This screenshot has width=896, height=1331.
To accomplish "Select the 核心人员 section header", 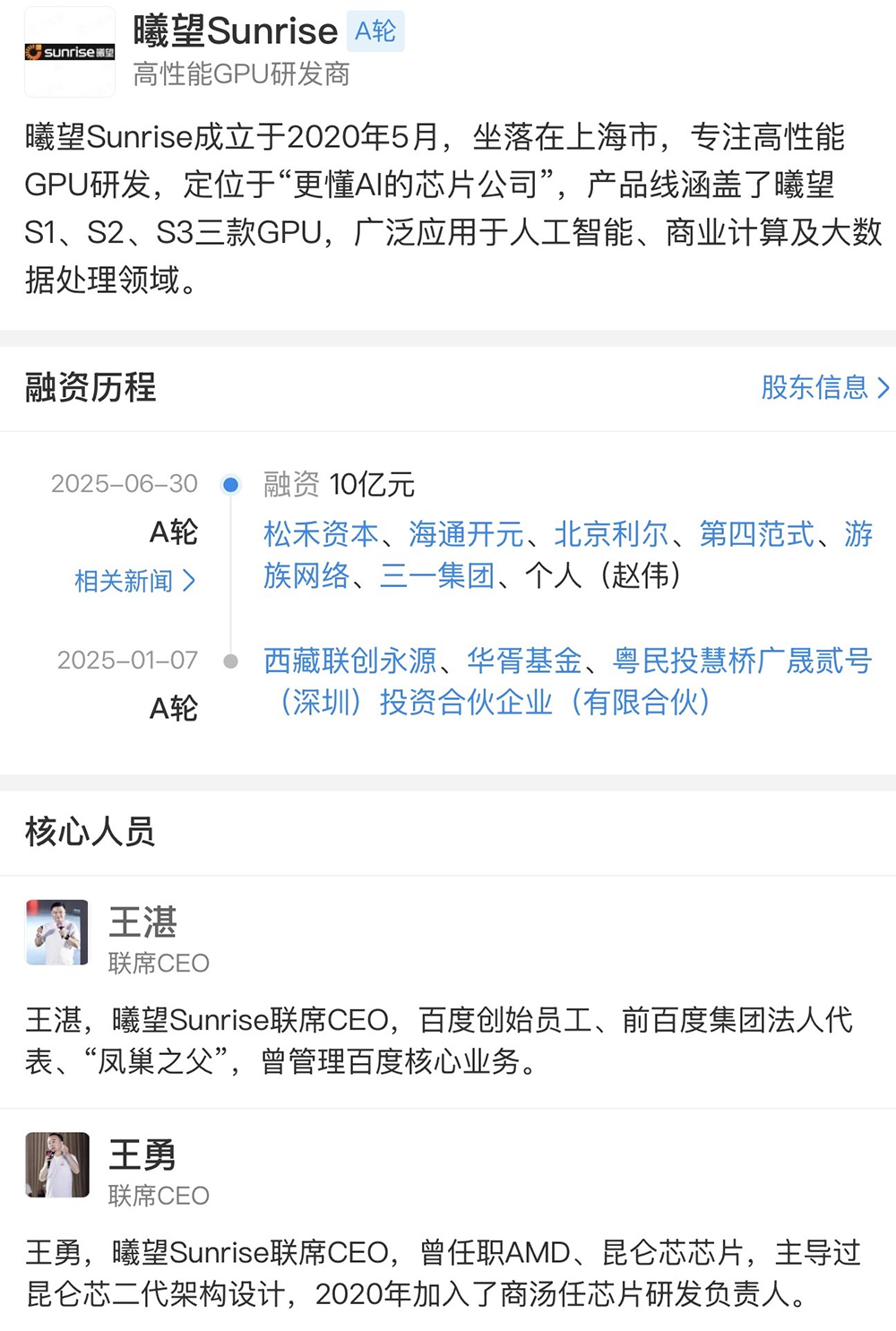I will coord(90,832).
